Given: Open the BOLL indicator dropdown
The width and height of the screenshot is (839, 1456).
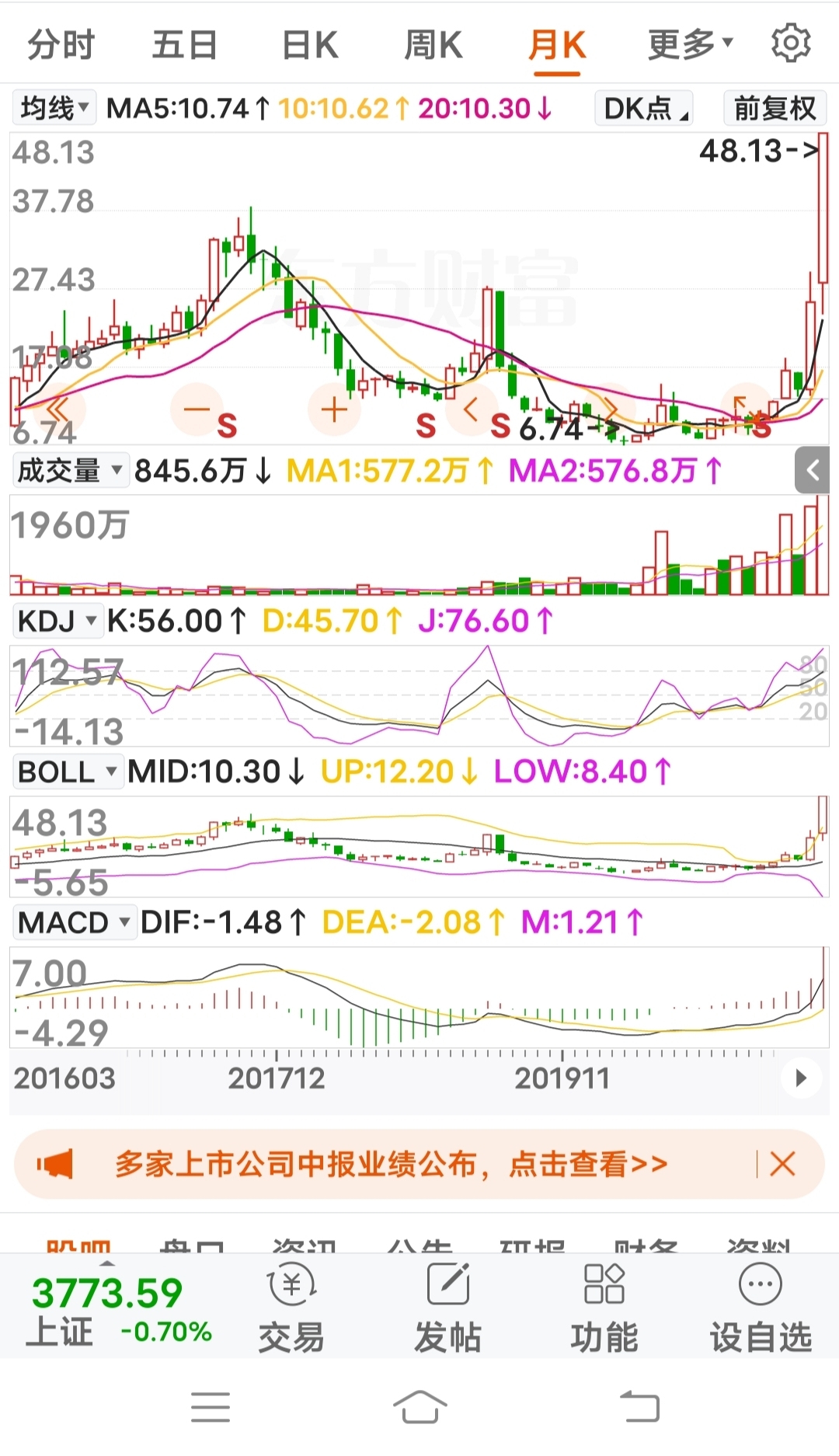Looking at the screenshot, I should tap(67, 772).
